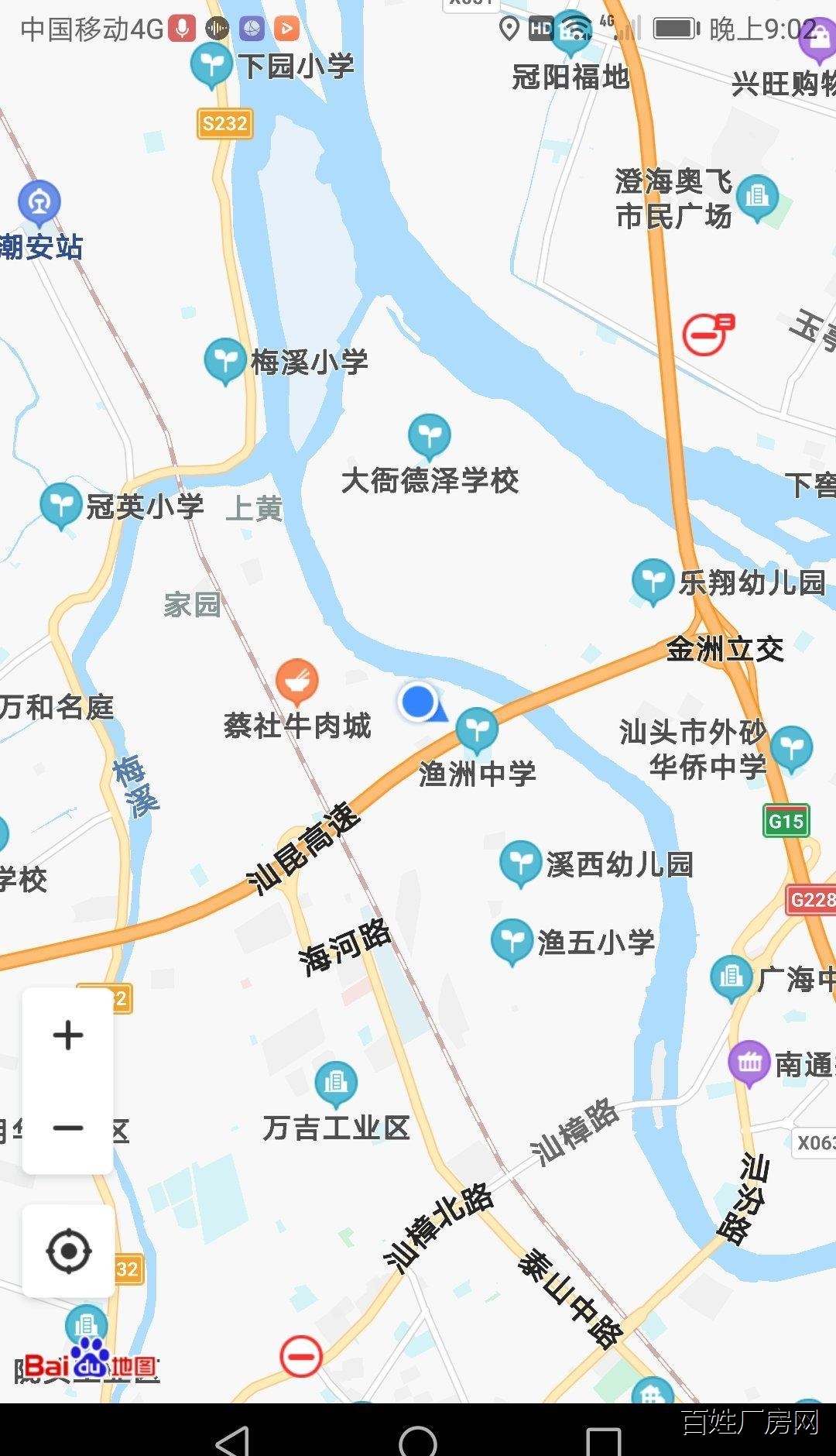This screenshot has height=1456, width=836.
Task: Tap the 梅溪小学 school pin
Action: tap(225, 362)
